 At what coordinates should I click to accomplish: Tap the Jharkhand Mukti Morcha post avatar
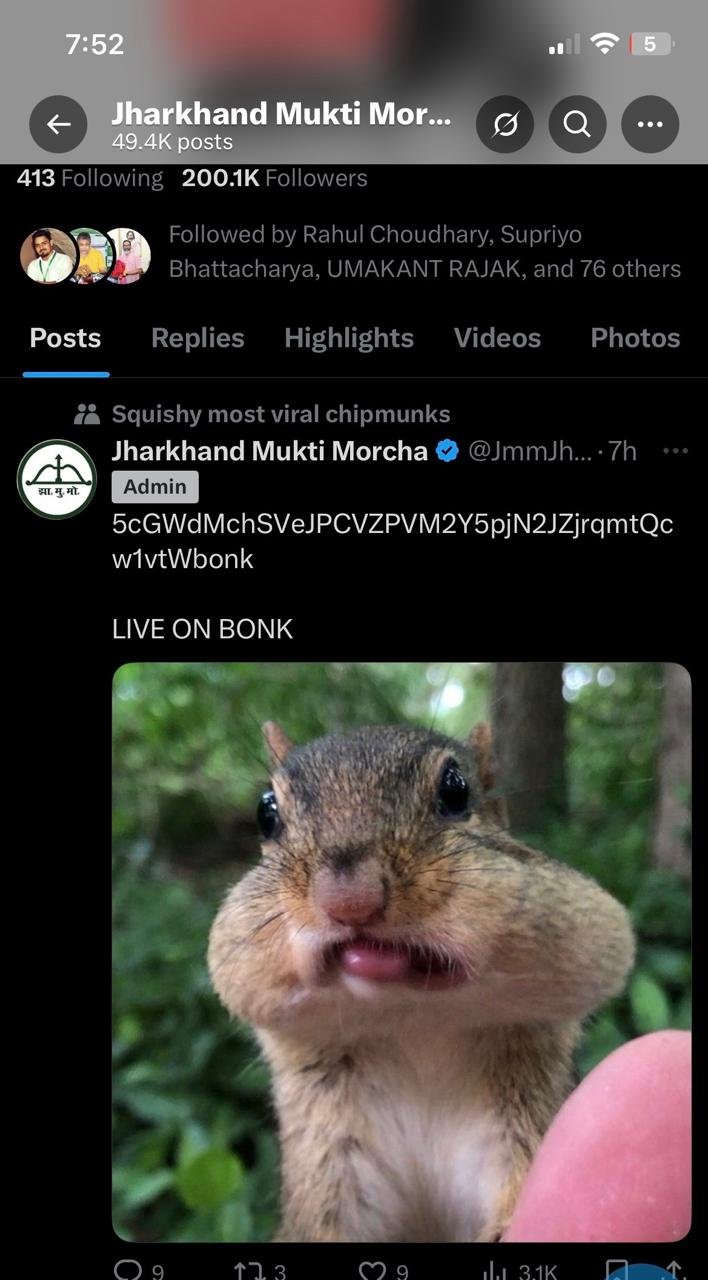pyautogui.click(x=57, y=479)
